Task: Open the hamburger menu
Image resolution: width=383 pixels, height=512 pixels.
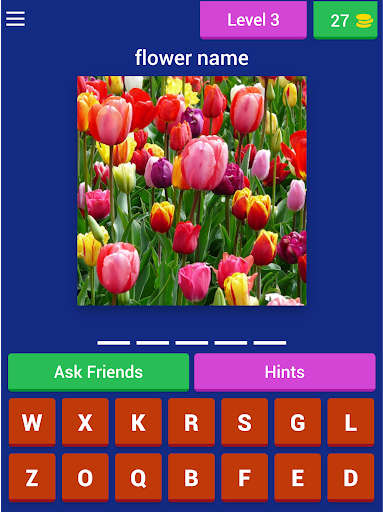Action: tap(15, 19)
